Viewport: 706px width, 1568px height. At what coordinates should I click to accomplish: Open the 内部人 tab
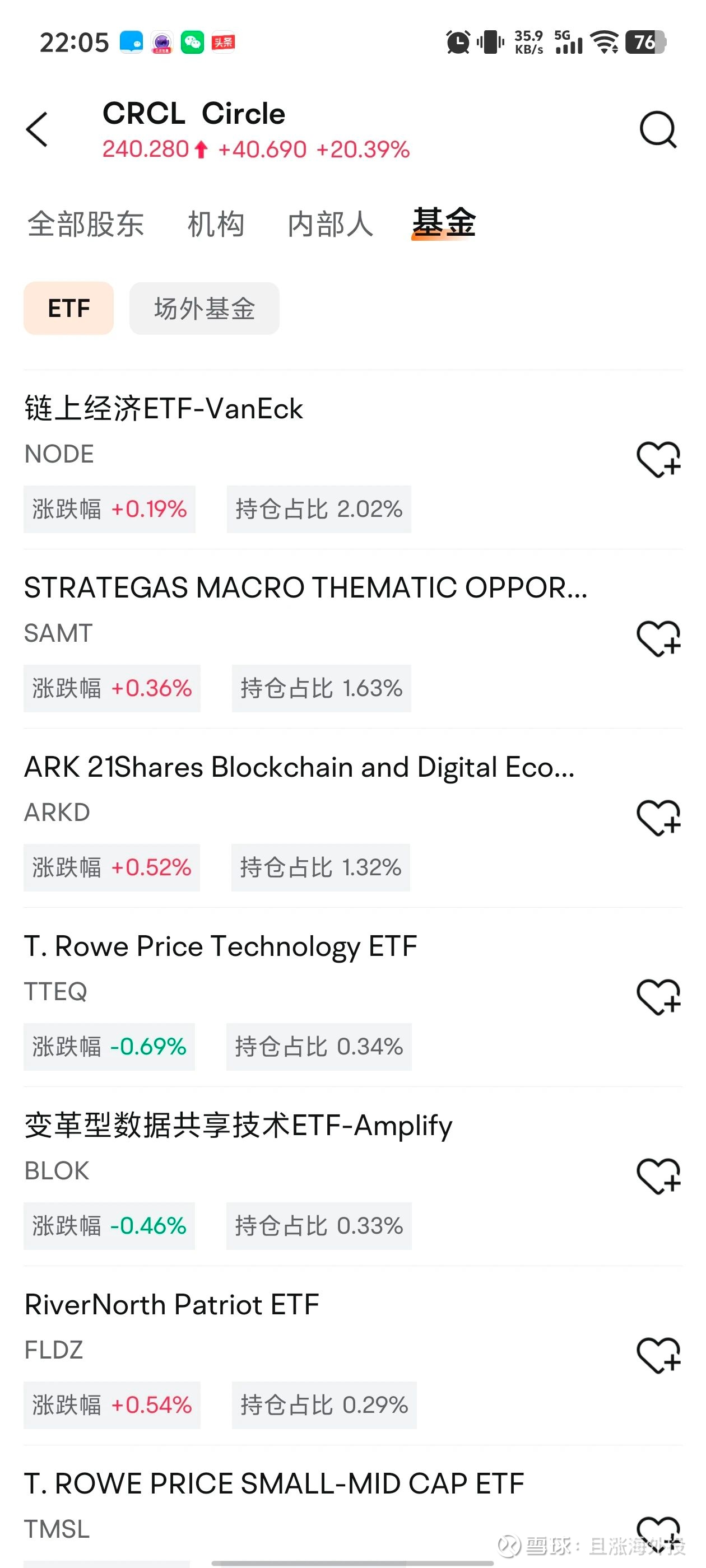point(331,225)
